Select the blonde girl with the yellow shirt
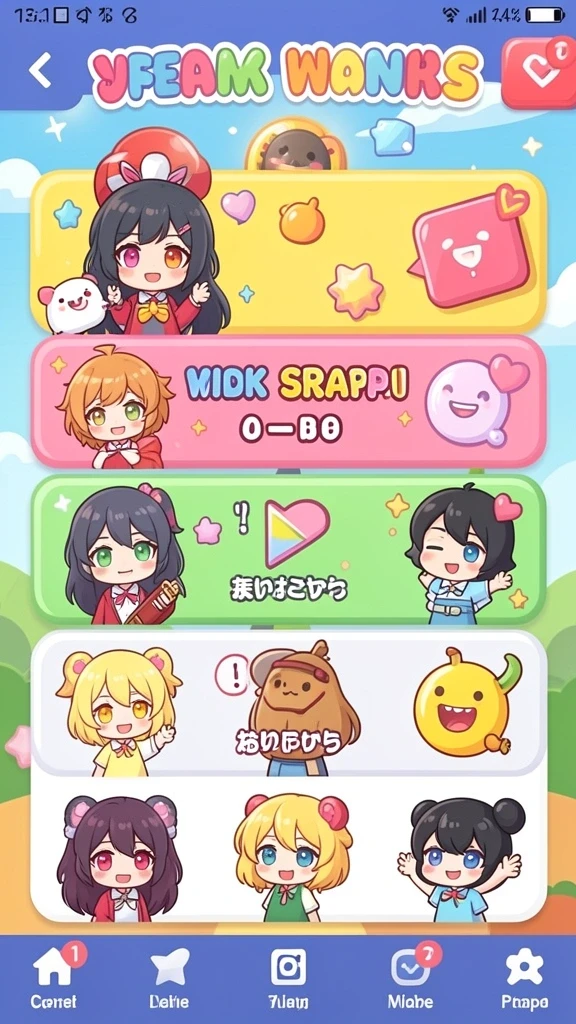576x1024 pixels. pyautogui.click(x=118, y=712)
